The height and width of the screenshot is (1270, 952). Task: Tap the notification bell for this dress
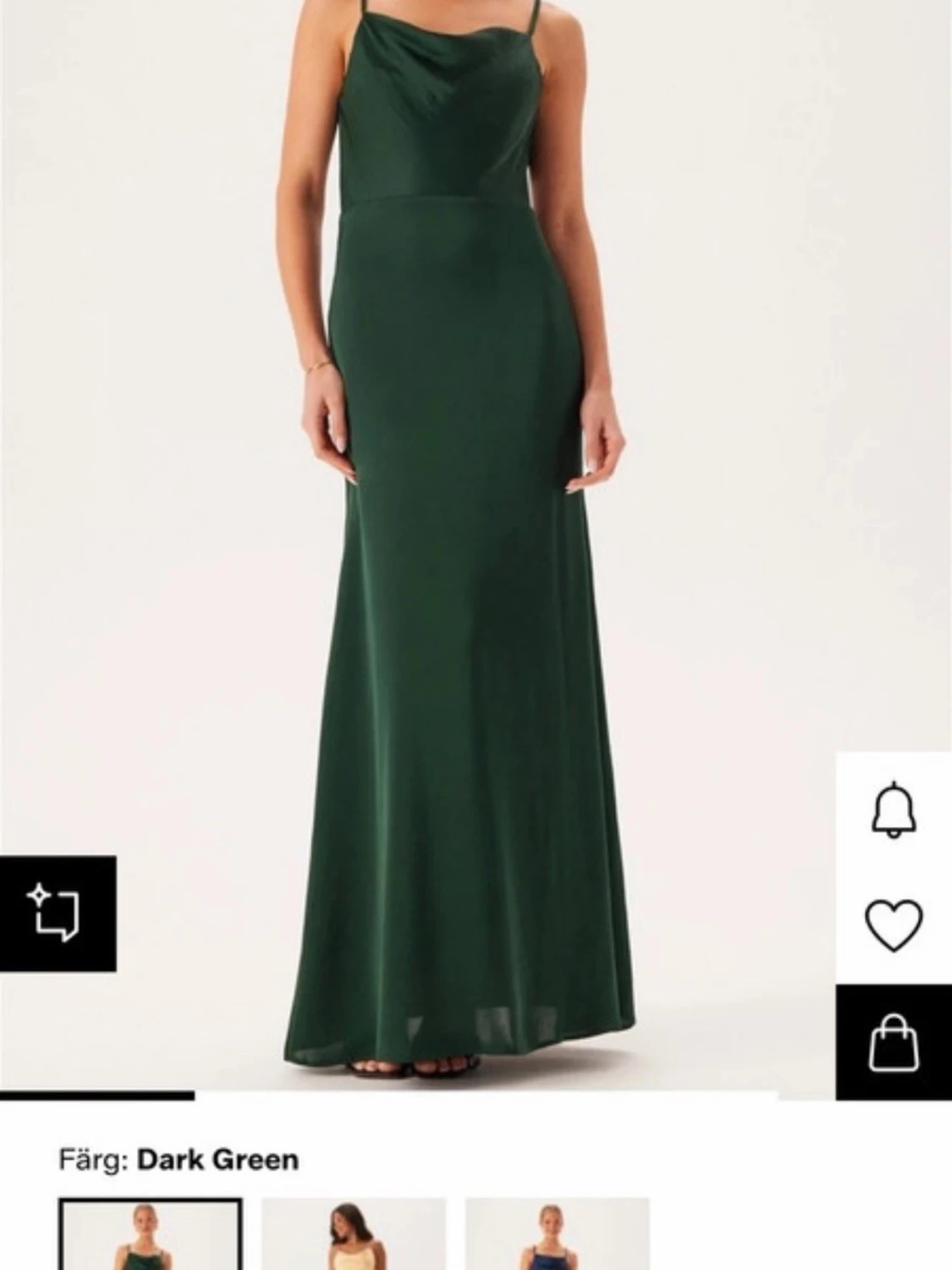tap(894, 812)
